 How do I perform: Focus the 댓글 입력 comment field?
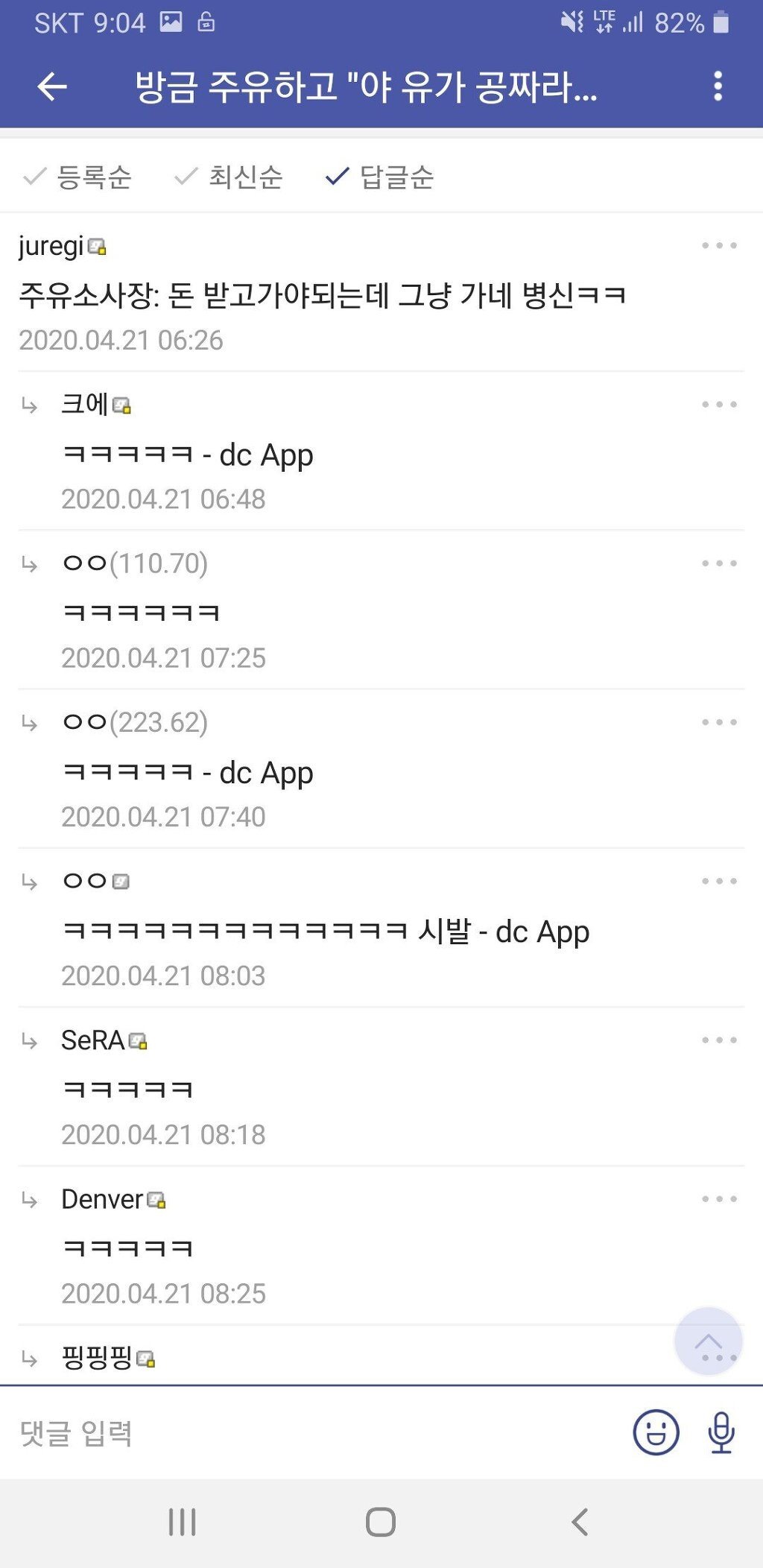[313, 1432]
